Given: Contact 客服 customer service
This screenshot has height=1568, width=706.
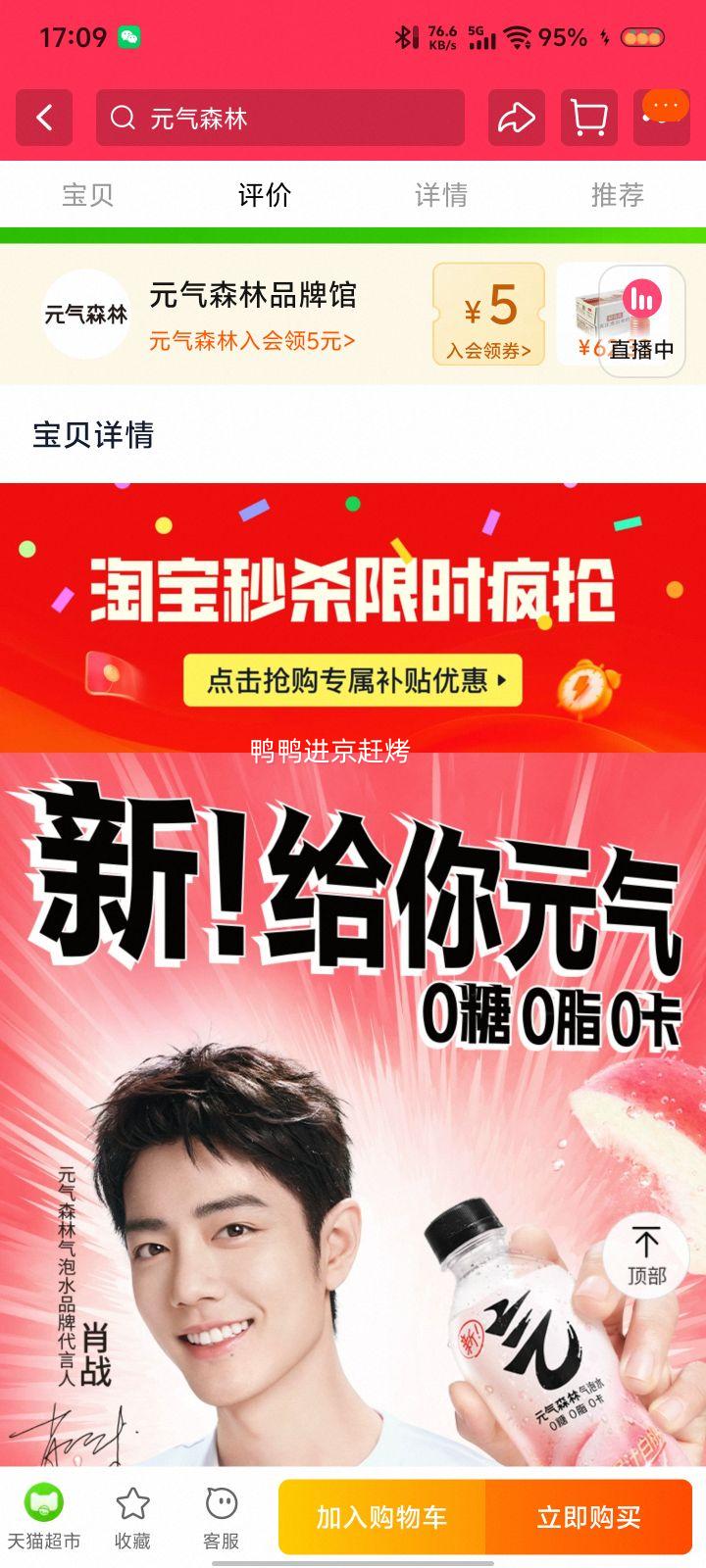Looking at the screenshot, I should point(222,1517).
